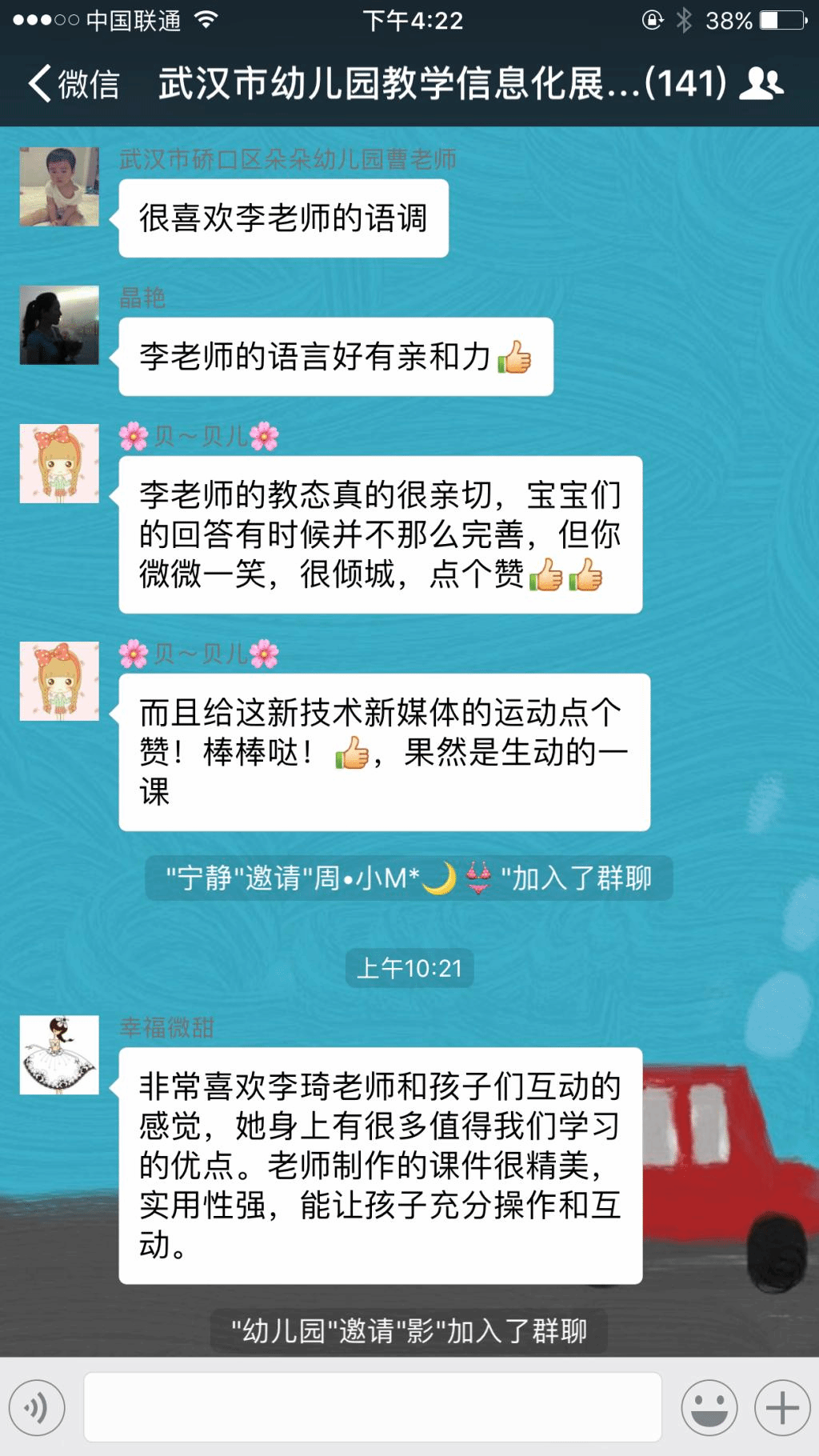
Task: Focus the message text field
Action: pos(373,1407)
